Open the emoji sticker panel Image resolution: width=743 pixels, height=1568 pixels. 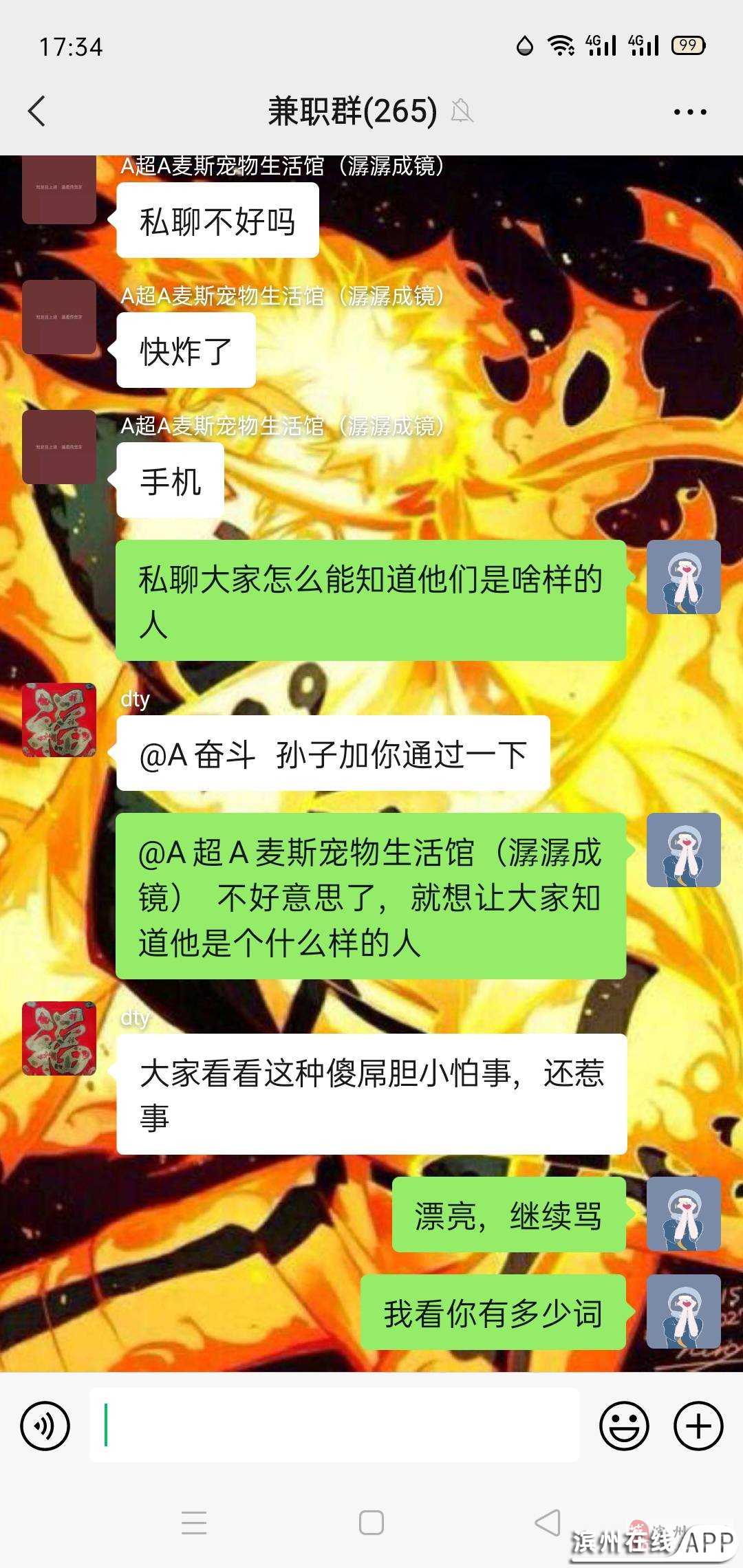(624, 1426)
